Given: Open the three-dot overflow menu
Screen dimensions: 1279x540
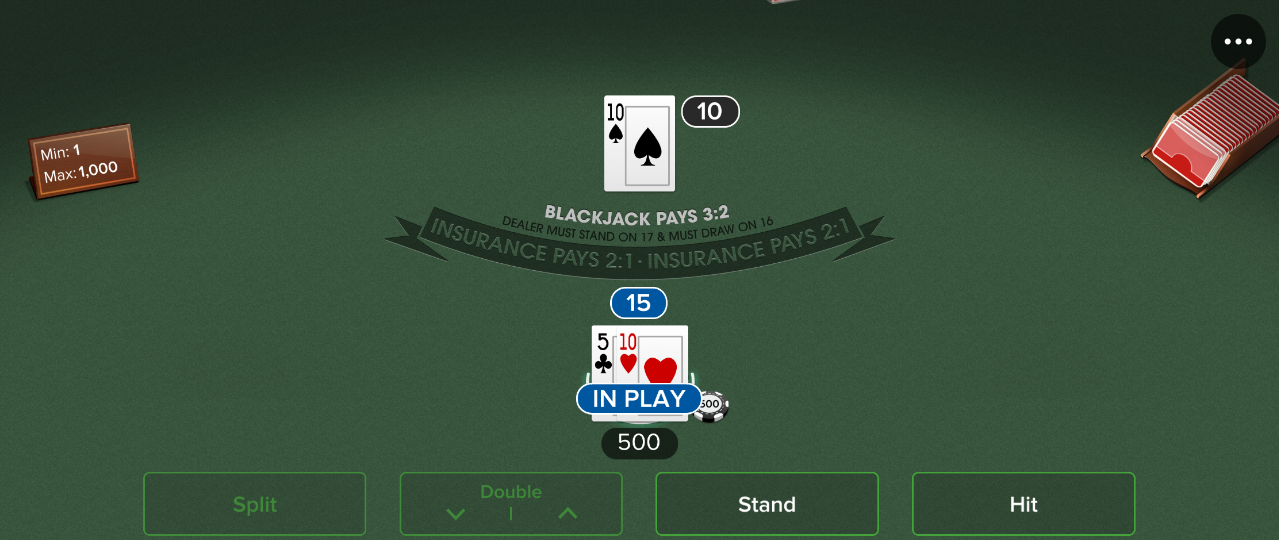Looking at the screenshot, I should coord(1238,42).
